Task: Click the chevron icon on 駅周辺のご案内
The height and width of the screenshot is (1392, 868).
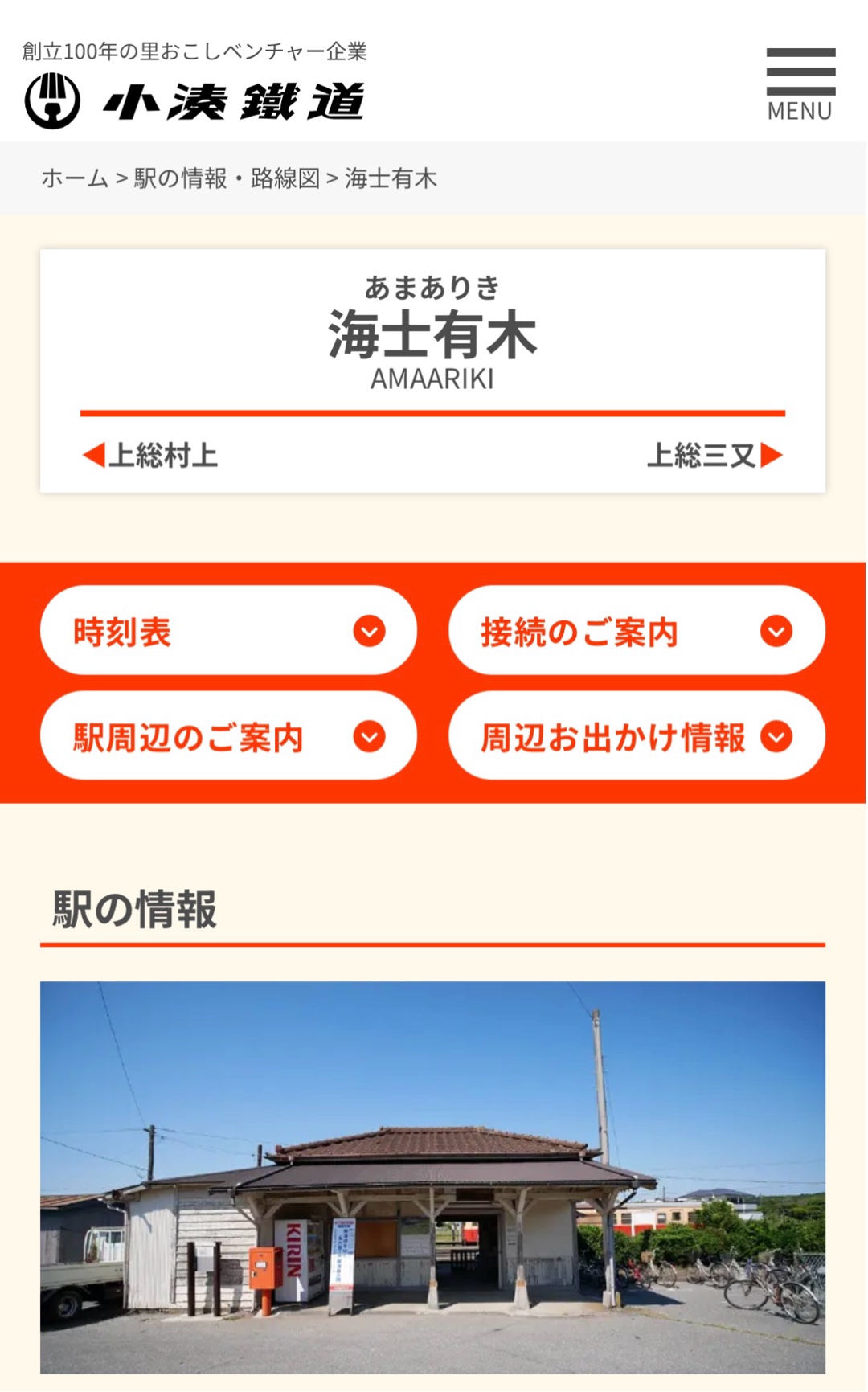Action: click(x=368, y=735)
